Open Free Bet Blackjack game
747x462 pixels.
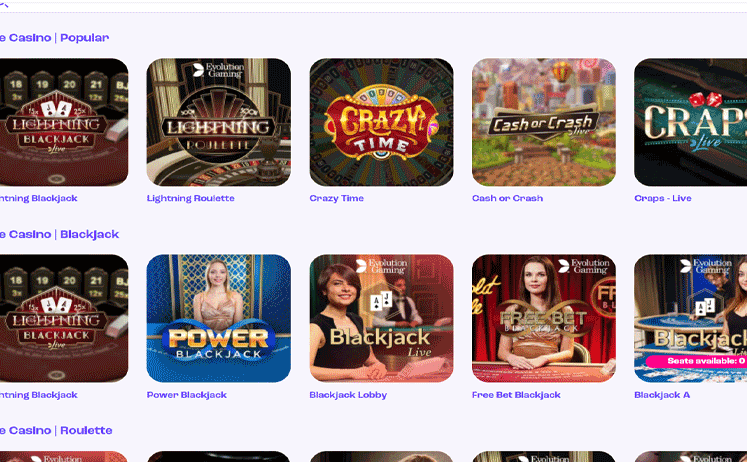543,318
